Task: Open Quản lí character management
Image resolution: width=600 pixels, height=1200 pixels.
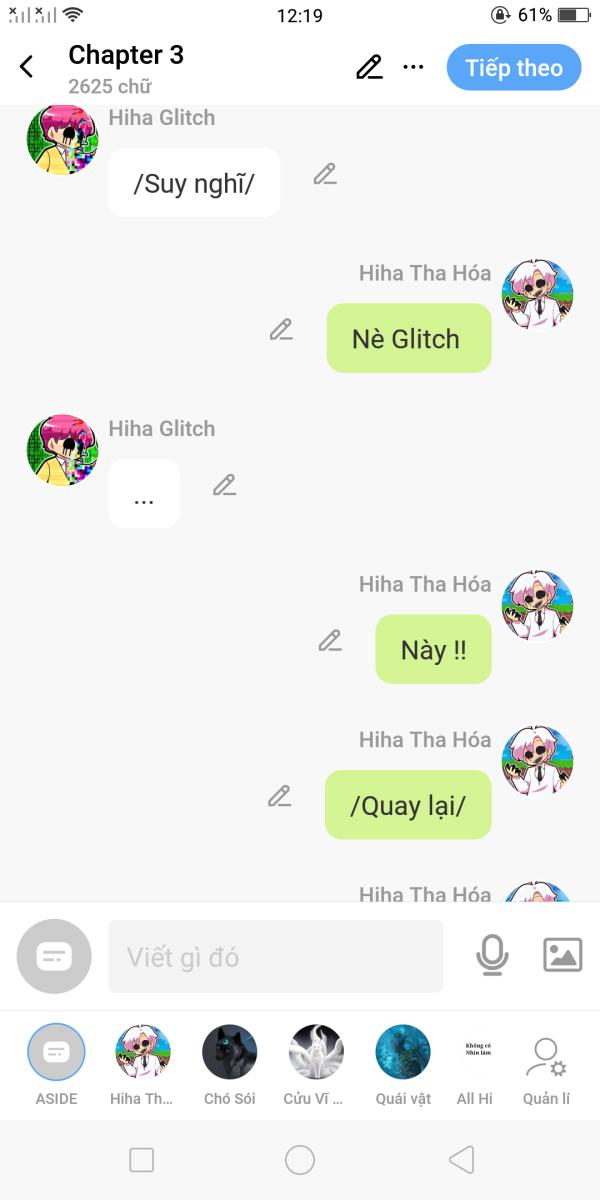Action: tap(546, 1065)
